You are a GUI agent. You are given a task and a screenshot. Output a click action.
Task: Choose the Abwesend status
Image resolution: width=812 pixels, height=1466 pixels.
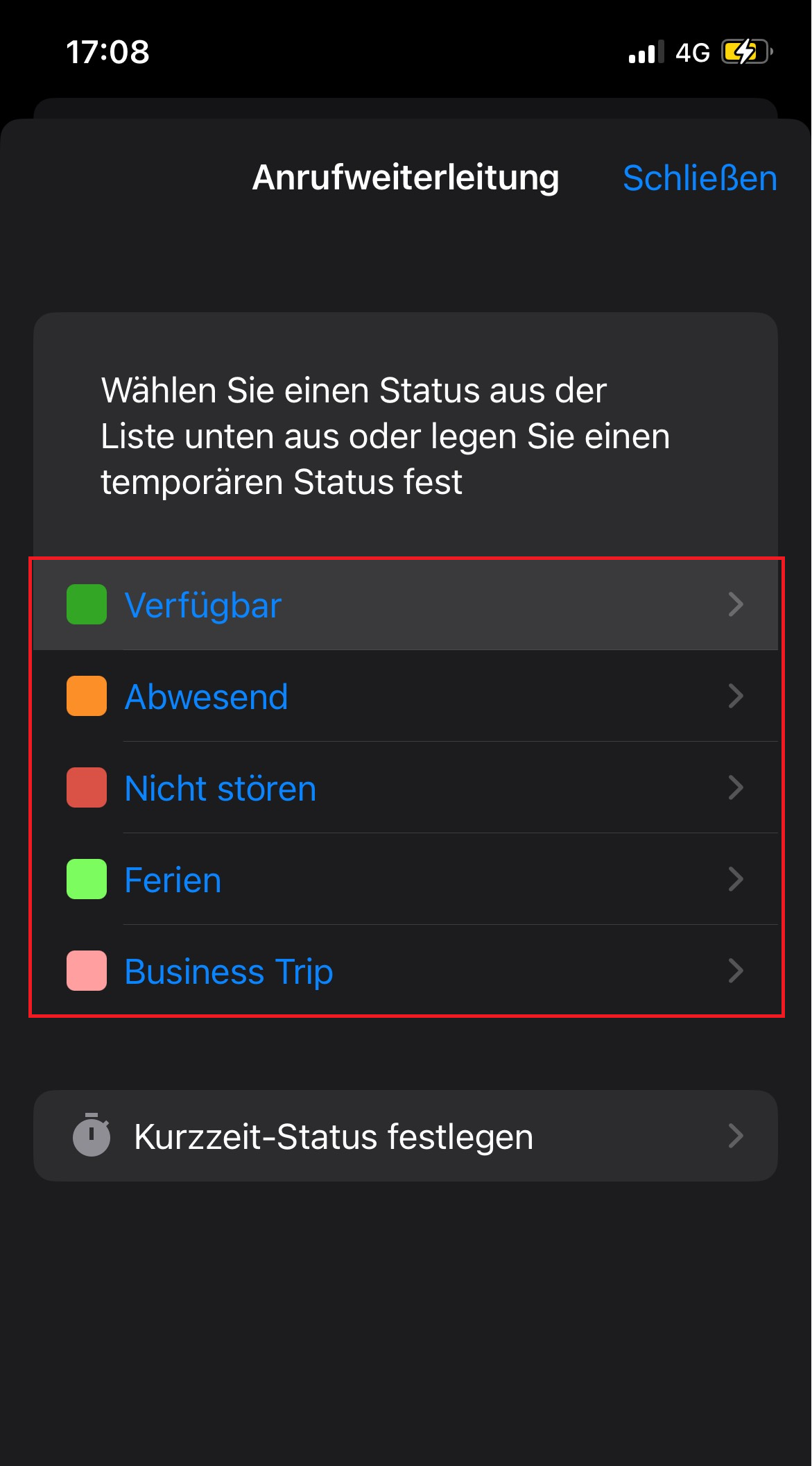pyautogui.click(x=405, y=697)
